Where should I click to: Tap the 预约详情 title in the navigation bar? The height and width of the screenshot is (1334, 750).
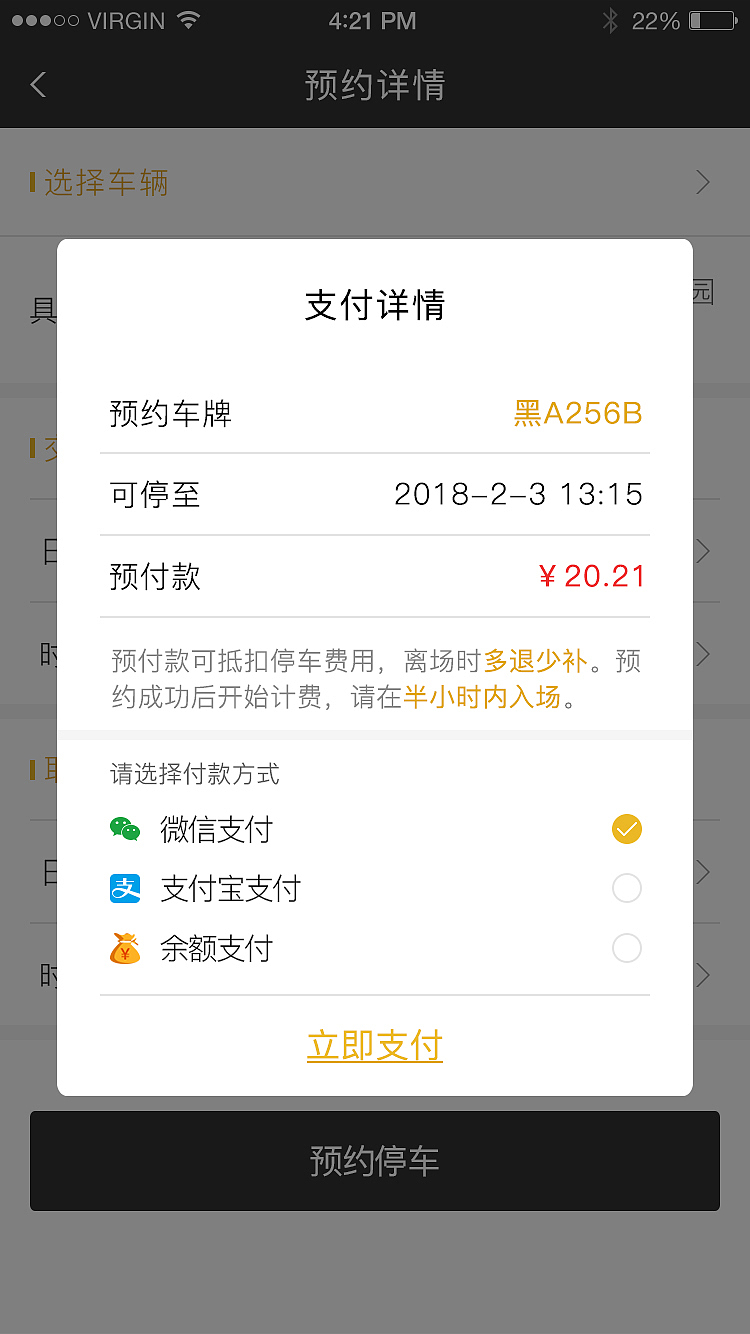pyautogui.click(x=375, y=85)
